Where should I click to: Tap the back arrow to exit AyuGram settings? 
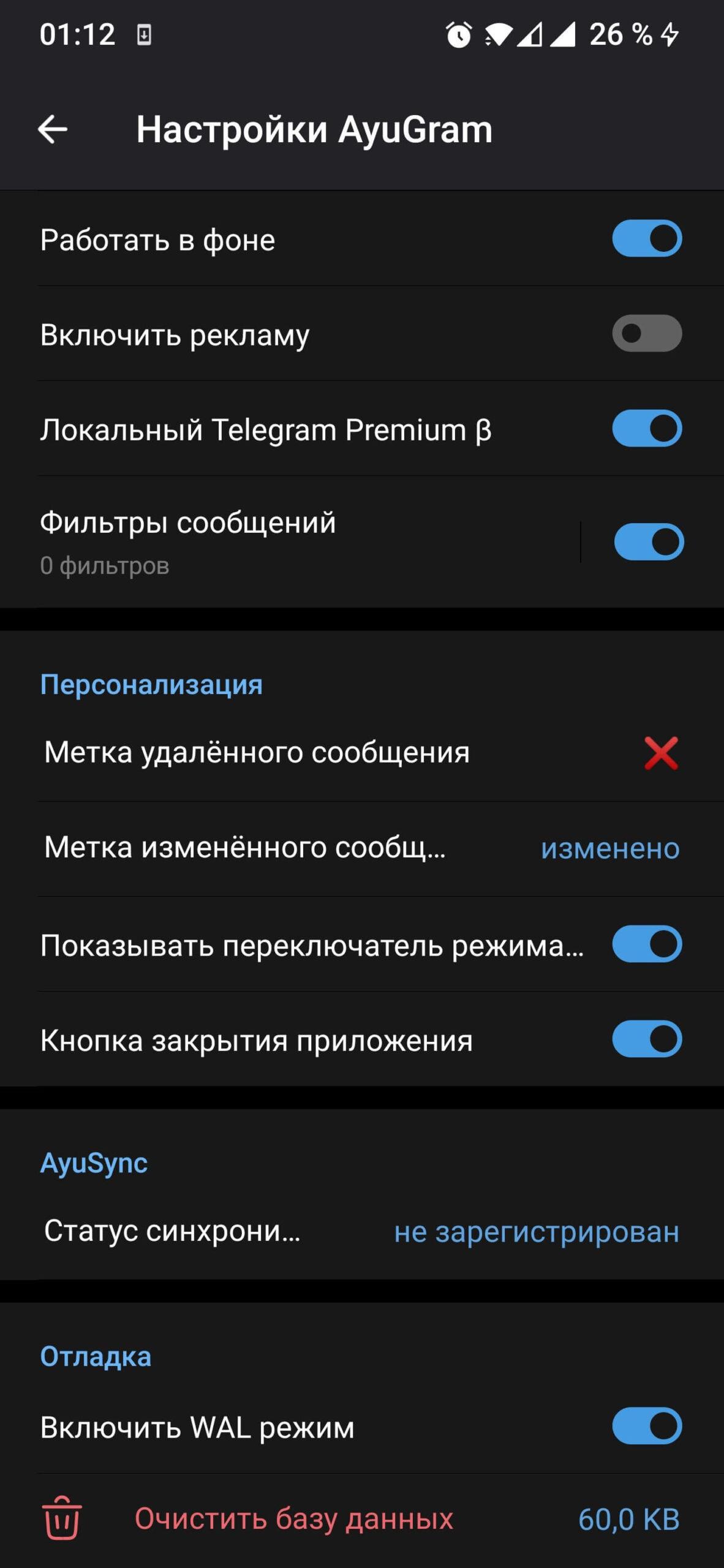point(52,129)
